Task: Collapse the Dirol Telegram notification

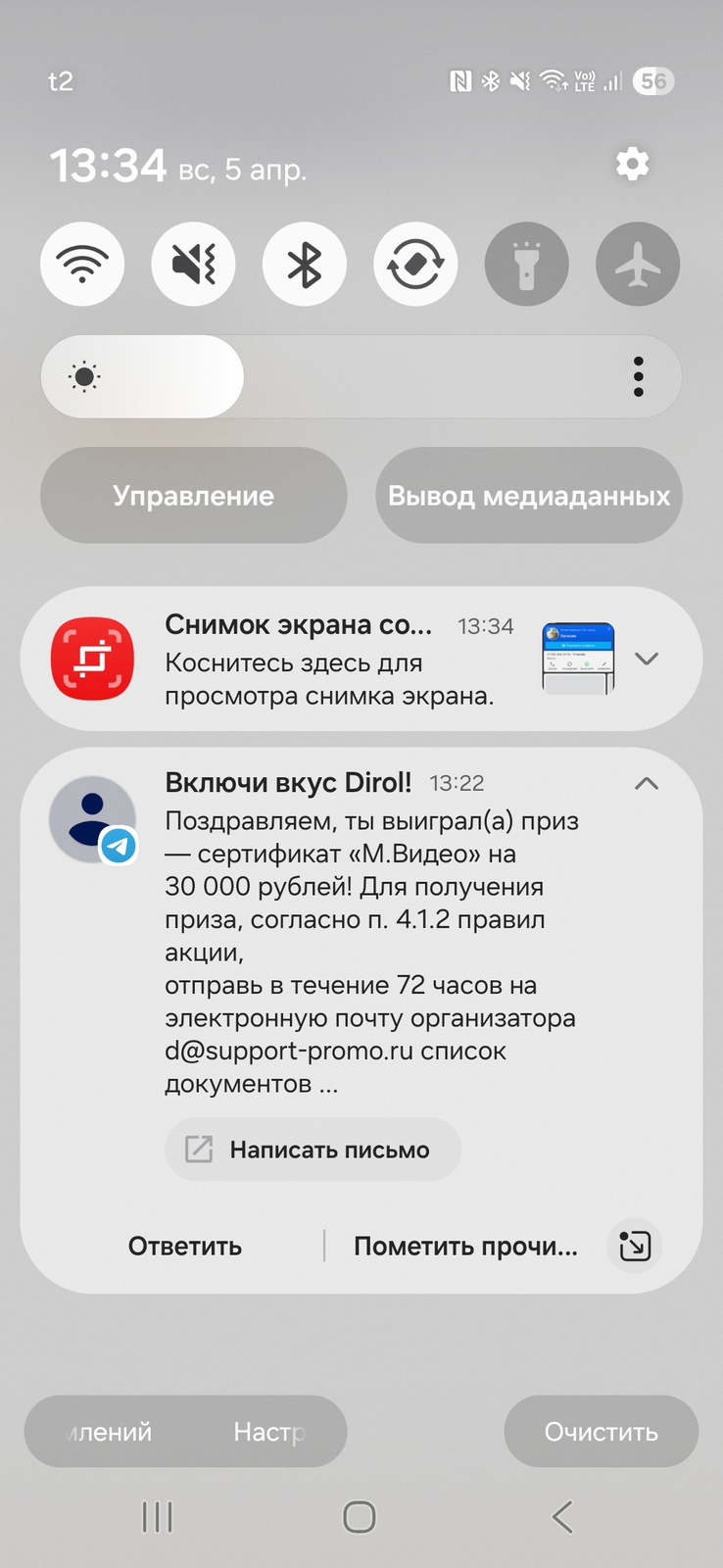Action: tap(647, 783)
